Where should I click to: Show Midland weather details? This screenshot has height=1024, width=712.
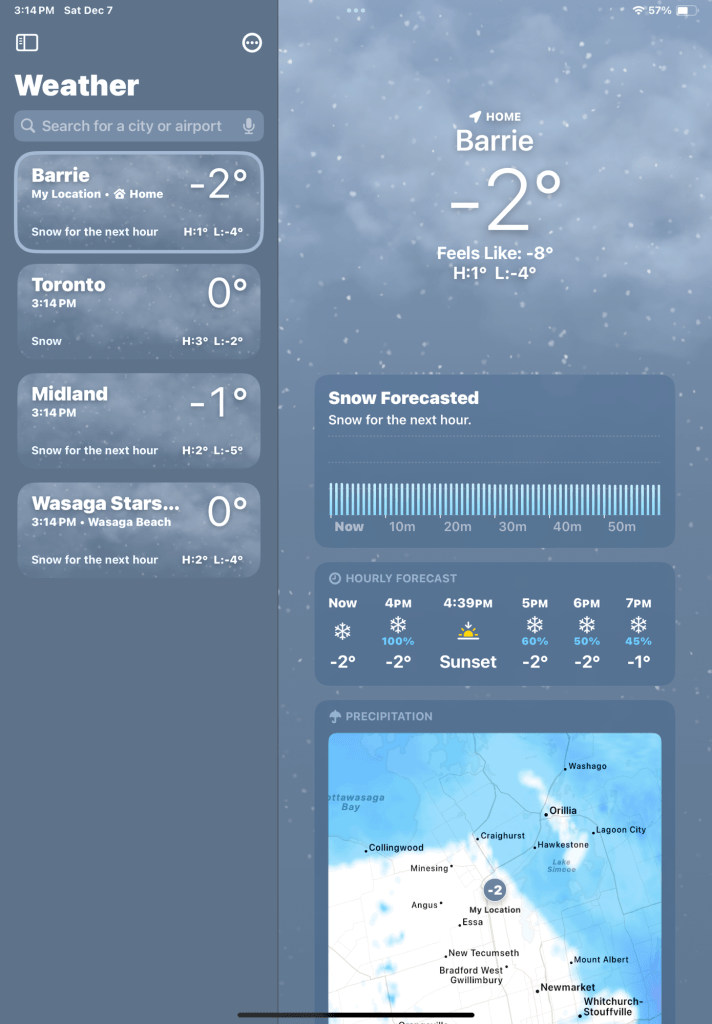coord(139,420)
